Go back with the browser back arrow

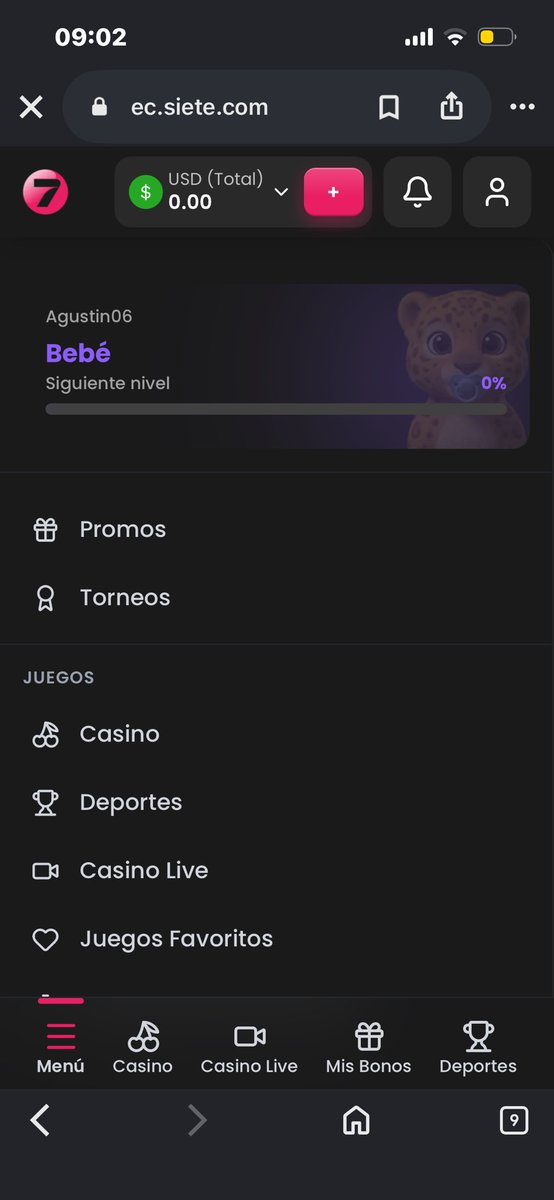pos(40,1121)
